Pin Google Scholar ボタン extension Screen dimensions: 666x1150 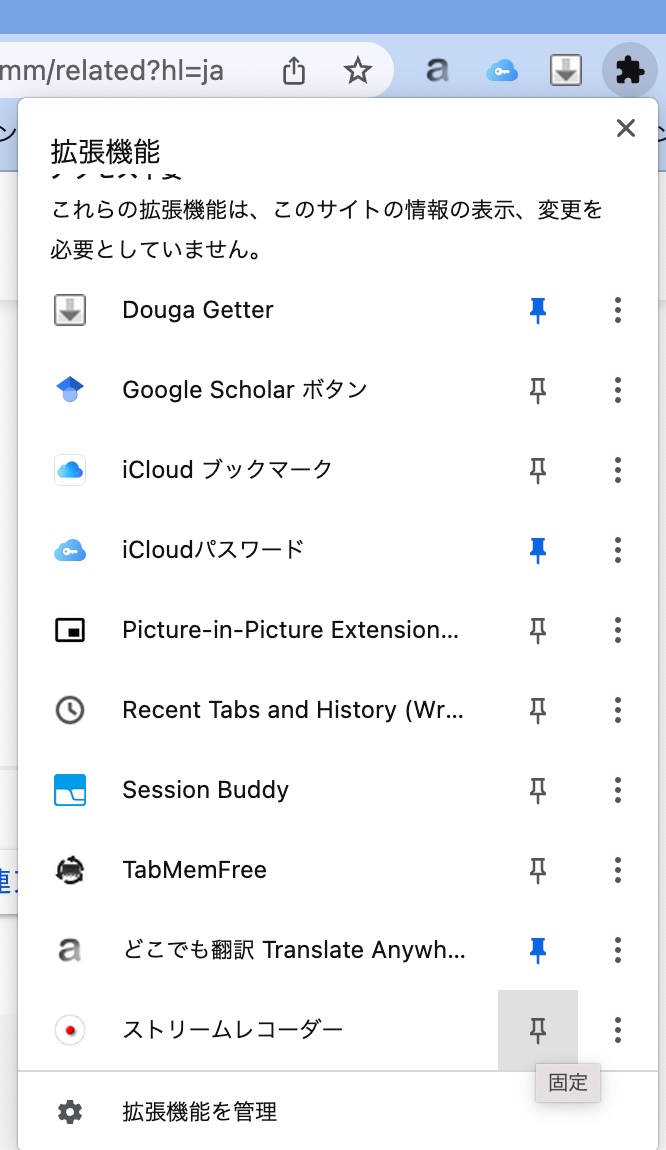[538, 390]
